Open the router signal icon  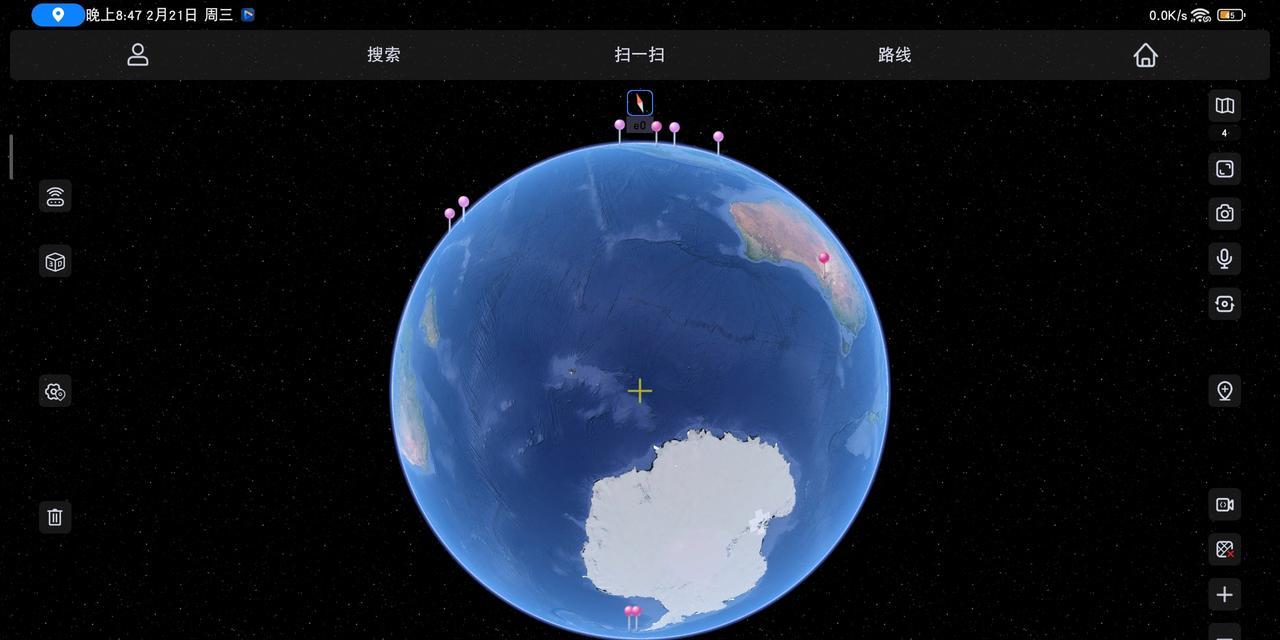point(55,196)
